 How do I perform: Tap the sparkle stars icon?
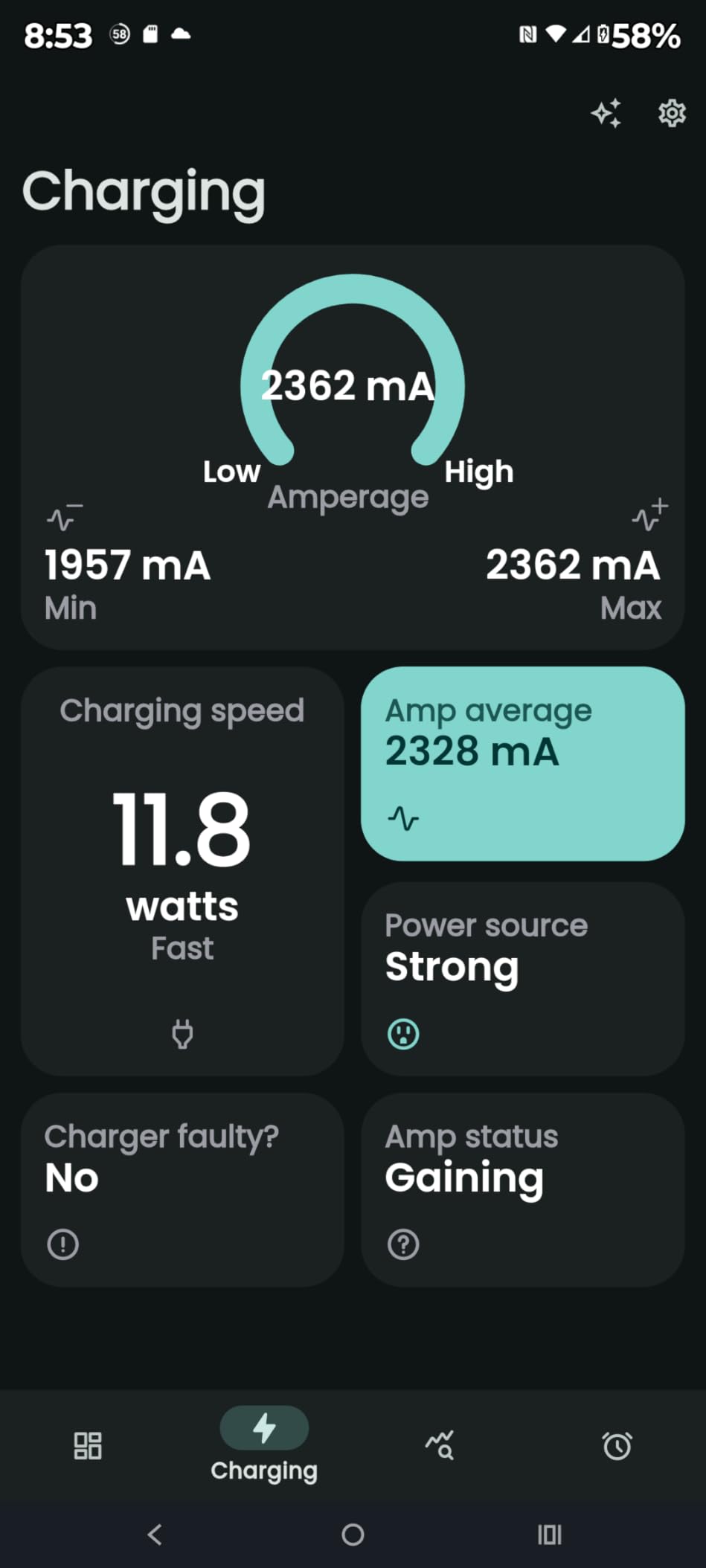606,113
